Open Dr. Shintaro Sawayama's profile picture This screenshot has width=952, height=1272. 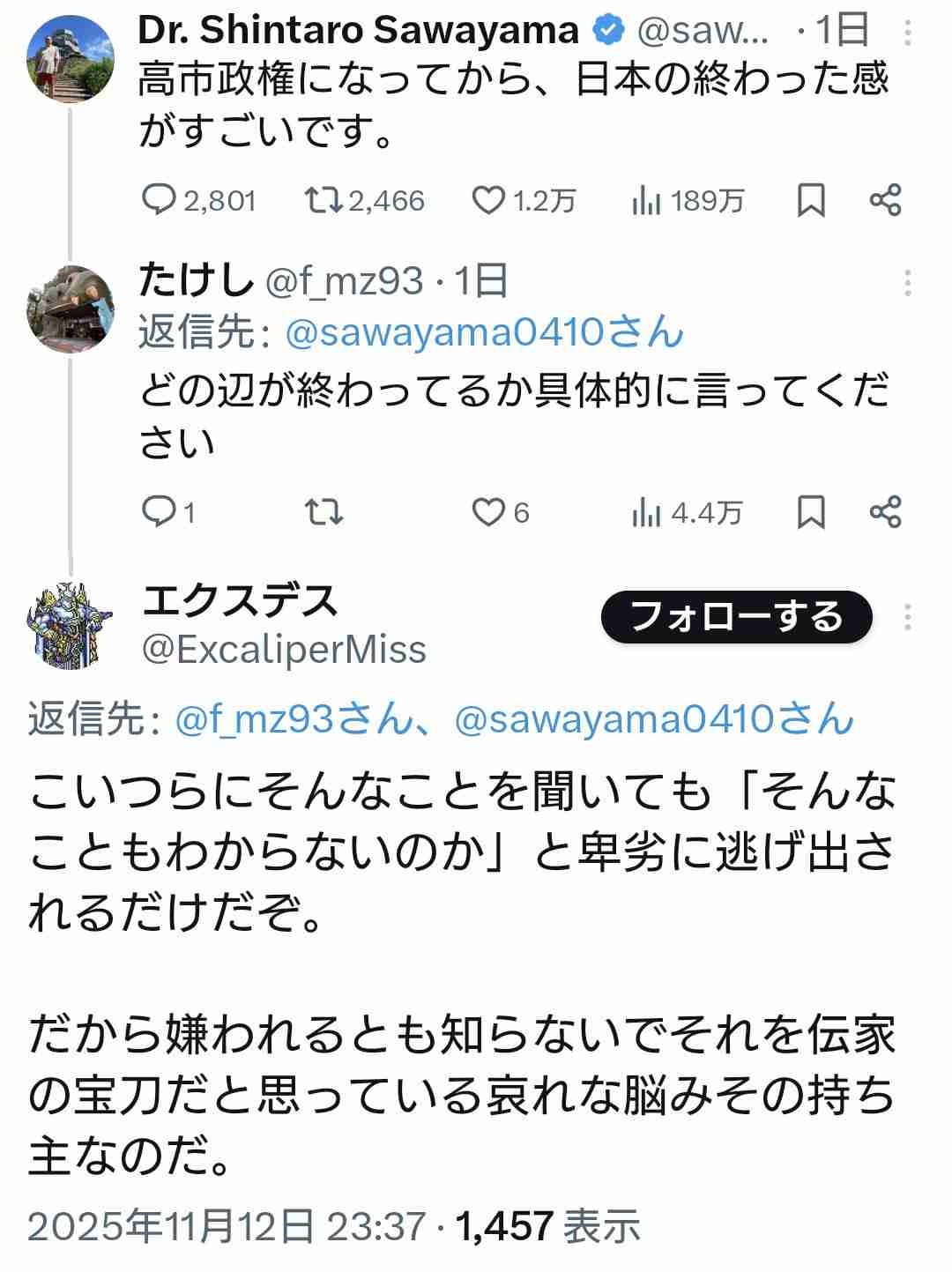71,59
